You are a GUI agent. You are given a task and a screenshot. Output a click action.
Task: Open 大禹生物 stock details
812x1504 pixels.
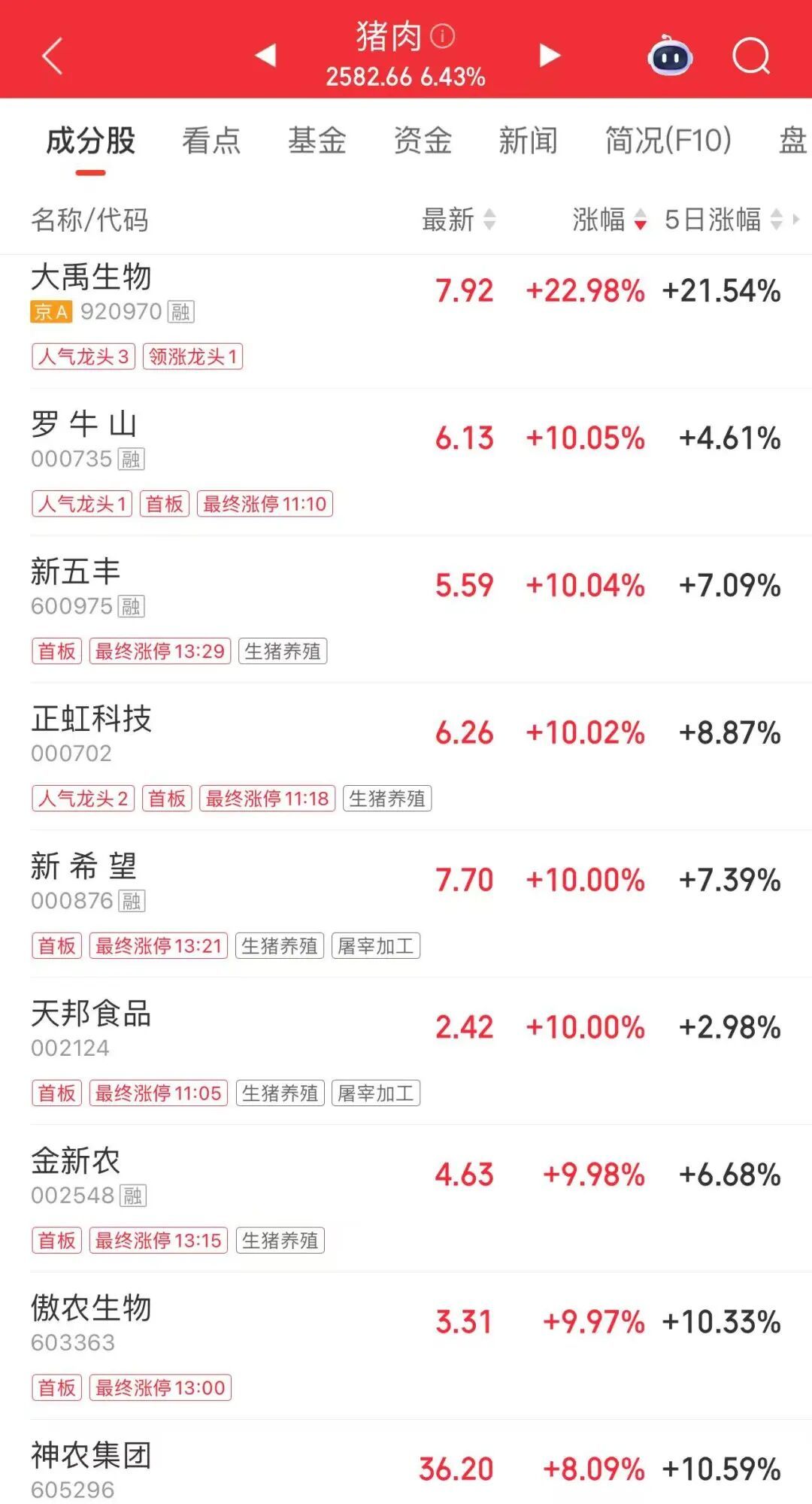pos(406,315)
